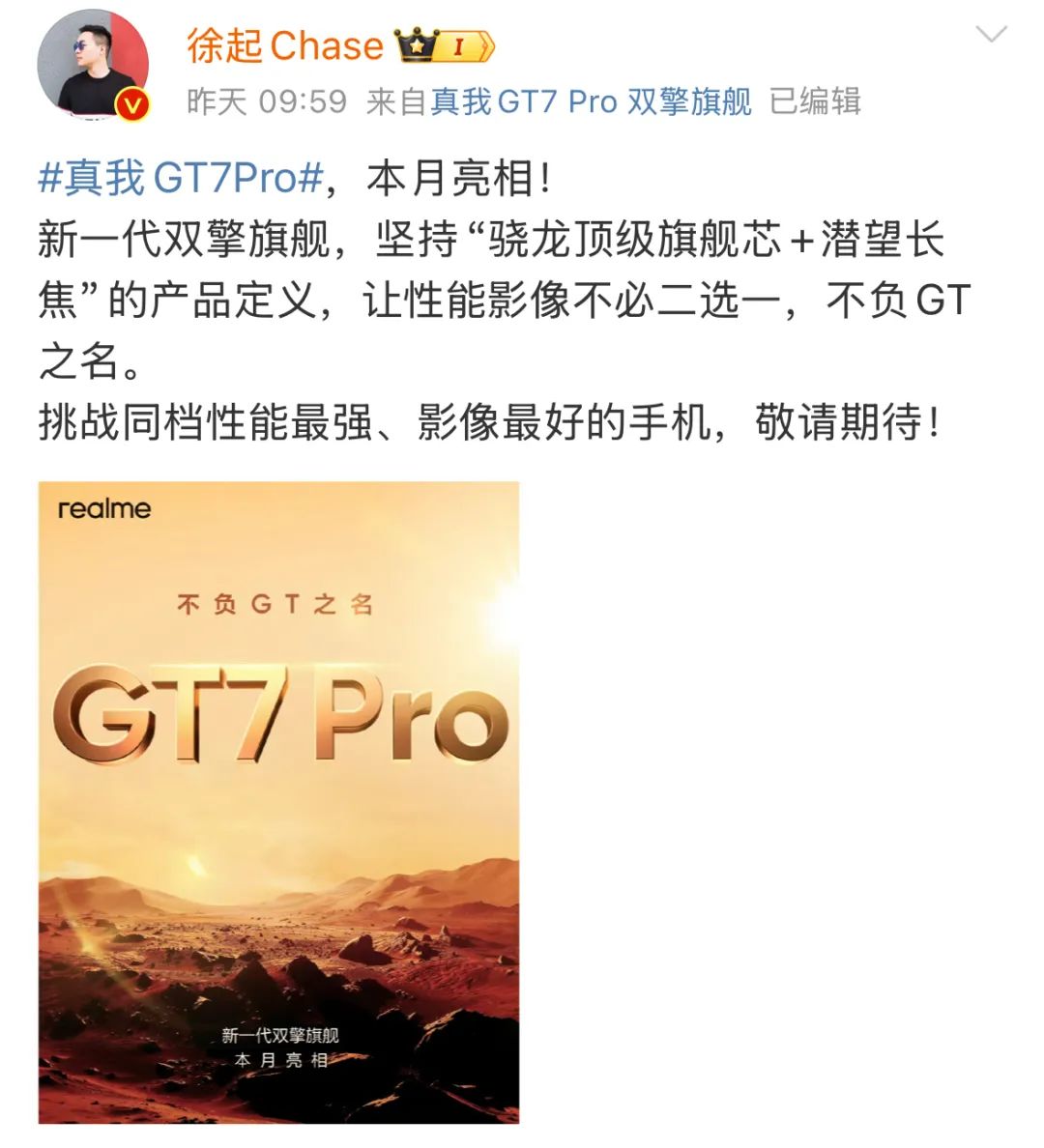Open the #真我GT7Pro# hashtag topic
Image resolution: width=1044 pixels, height=1148 pixels.
(x=181, y=179)
